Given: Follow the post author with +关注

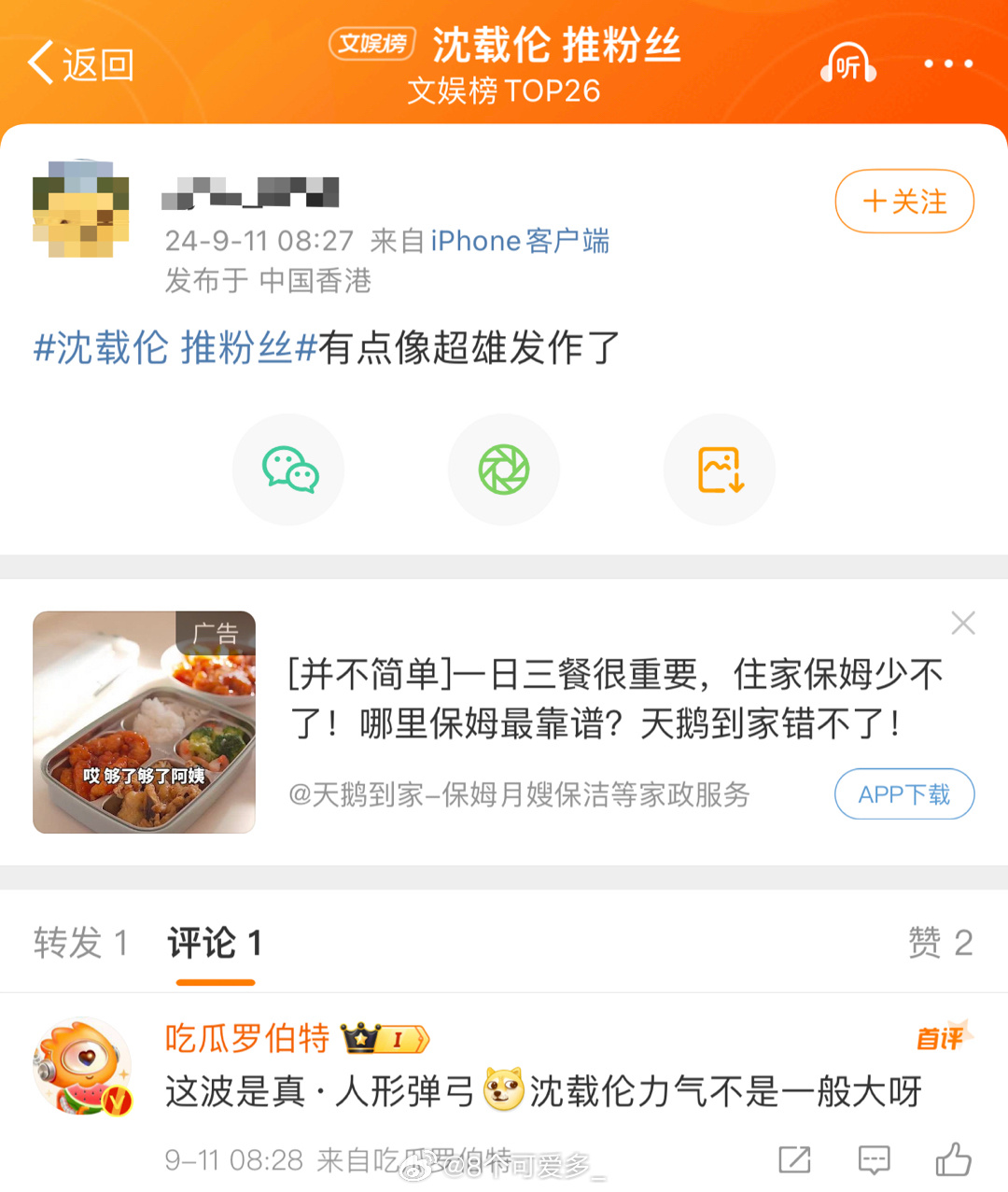Looking at the screenshot, I should pos(903,201).
